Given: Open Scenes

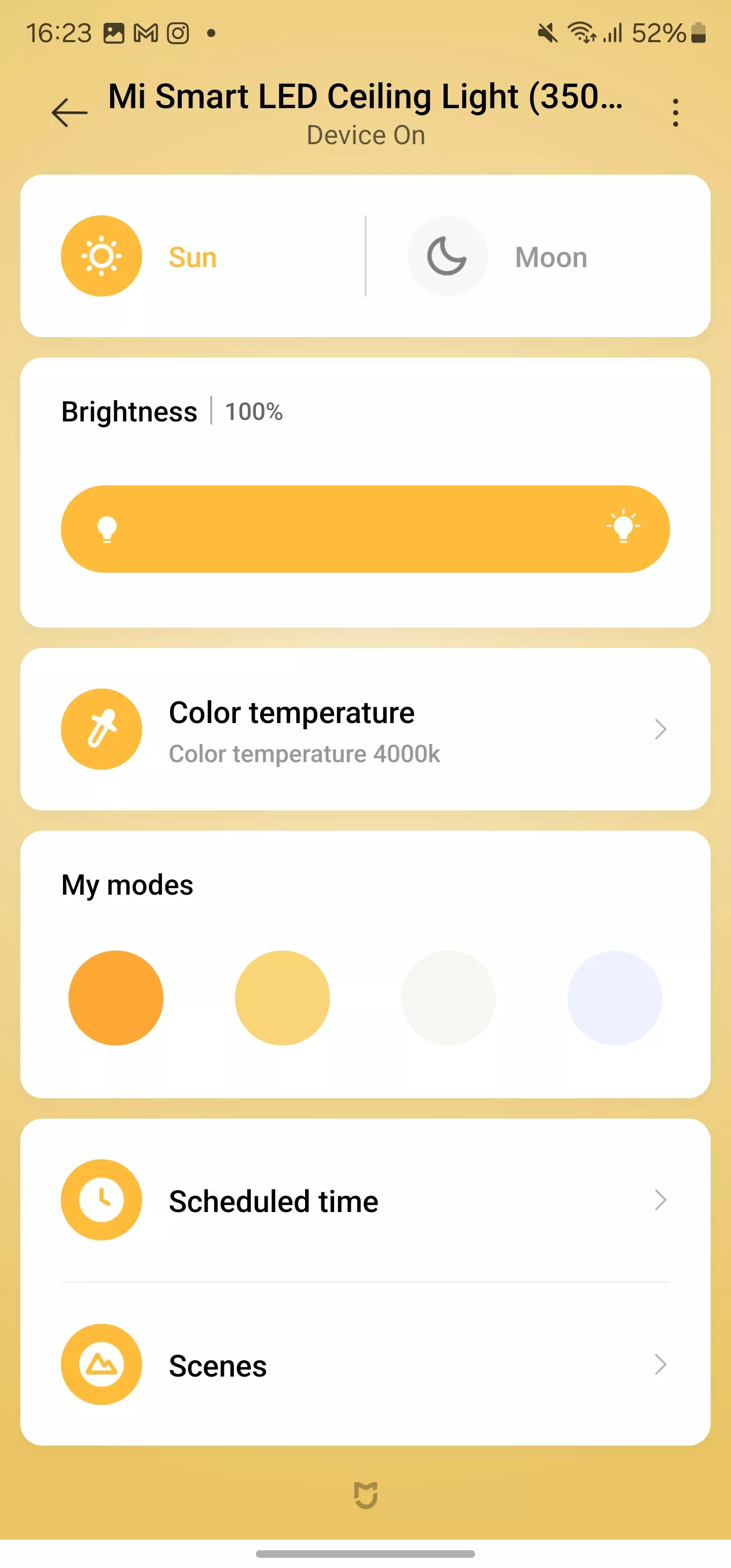Looking at the screenshot, I should point(365,1365).
